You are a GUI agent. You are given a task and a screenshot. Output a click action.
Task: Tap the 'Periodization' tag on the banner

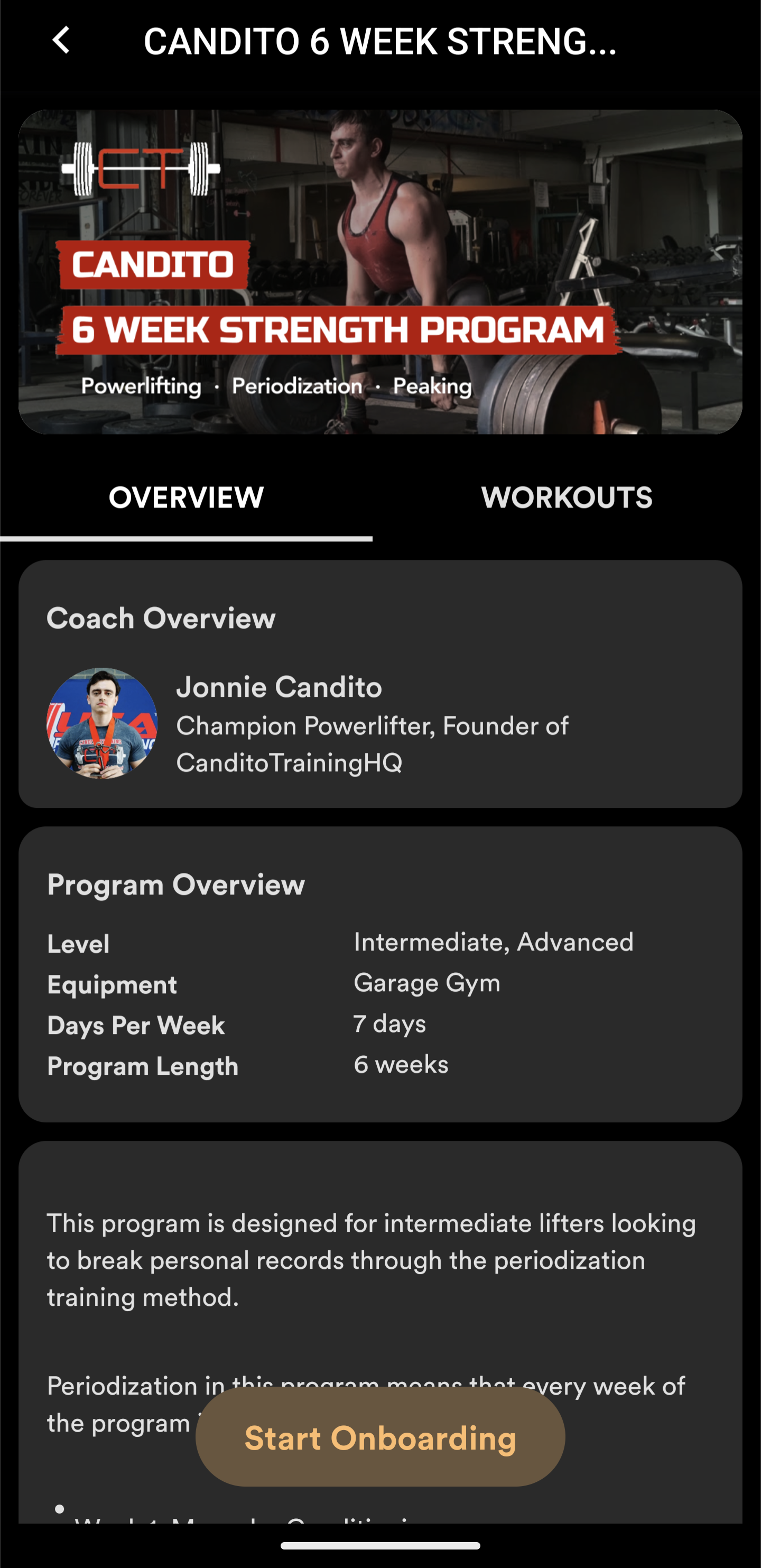point(296,386)
